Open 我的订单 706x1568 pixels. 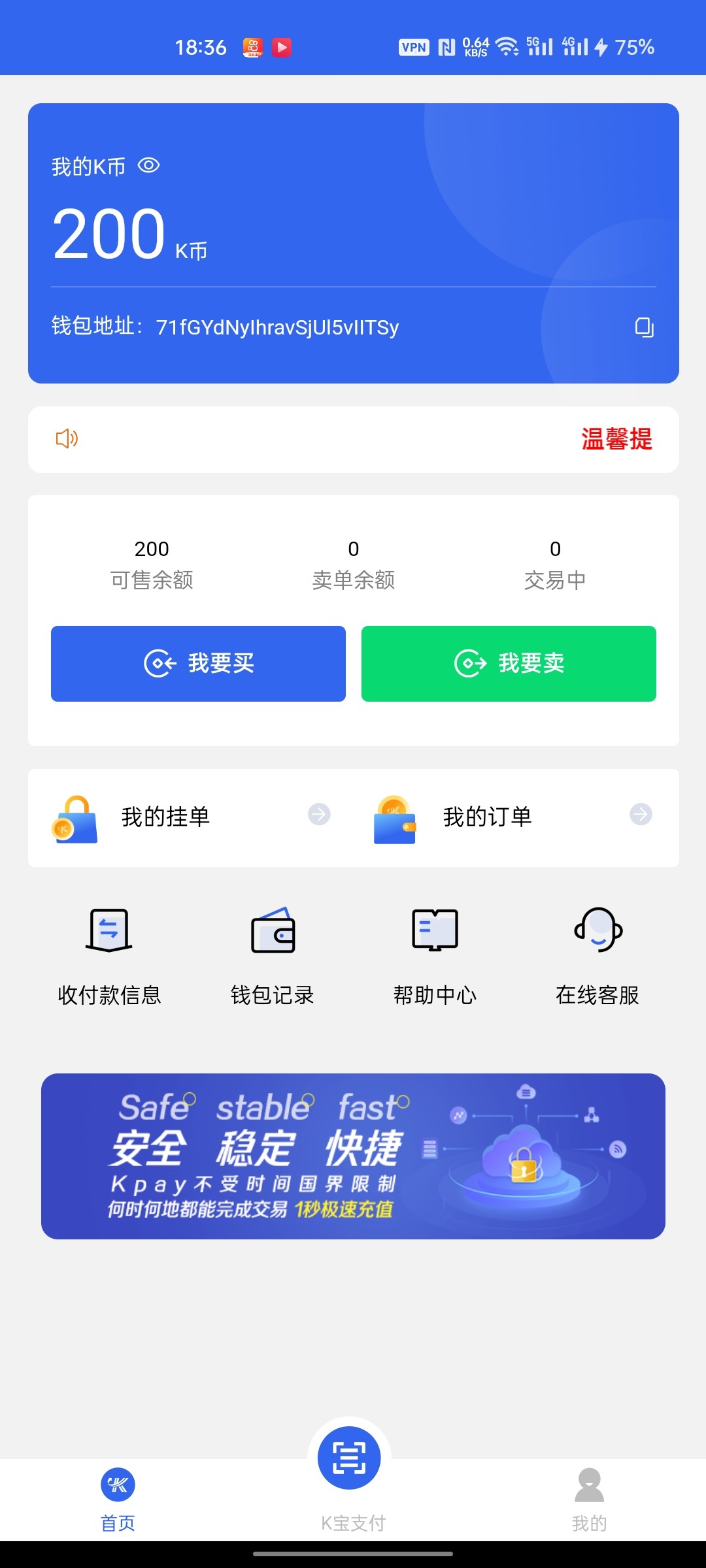pos(513,817)
